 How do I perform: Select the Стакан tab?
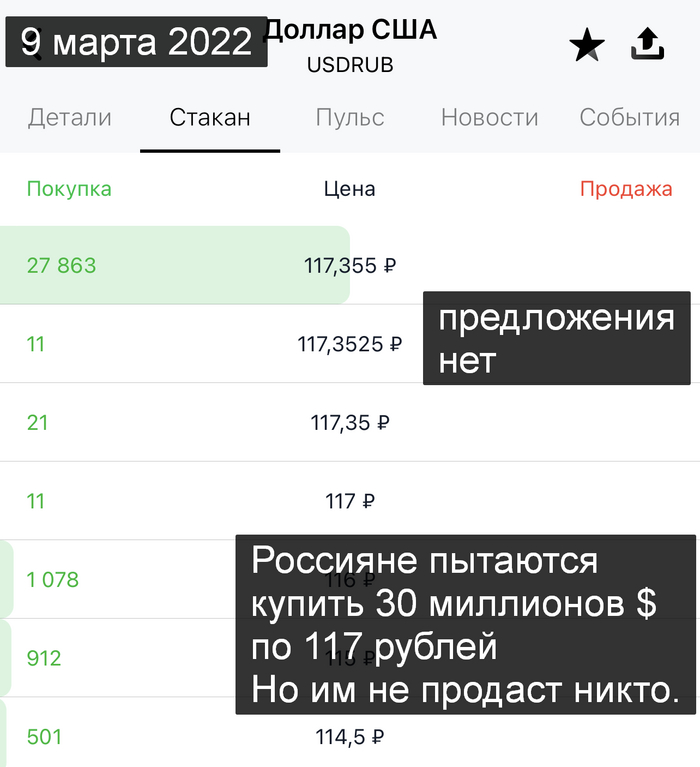point(210,117)
